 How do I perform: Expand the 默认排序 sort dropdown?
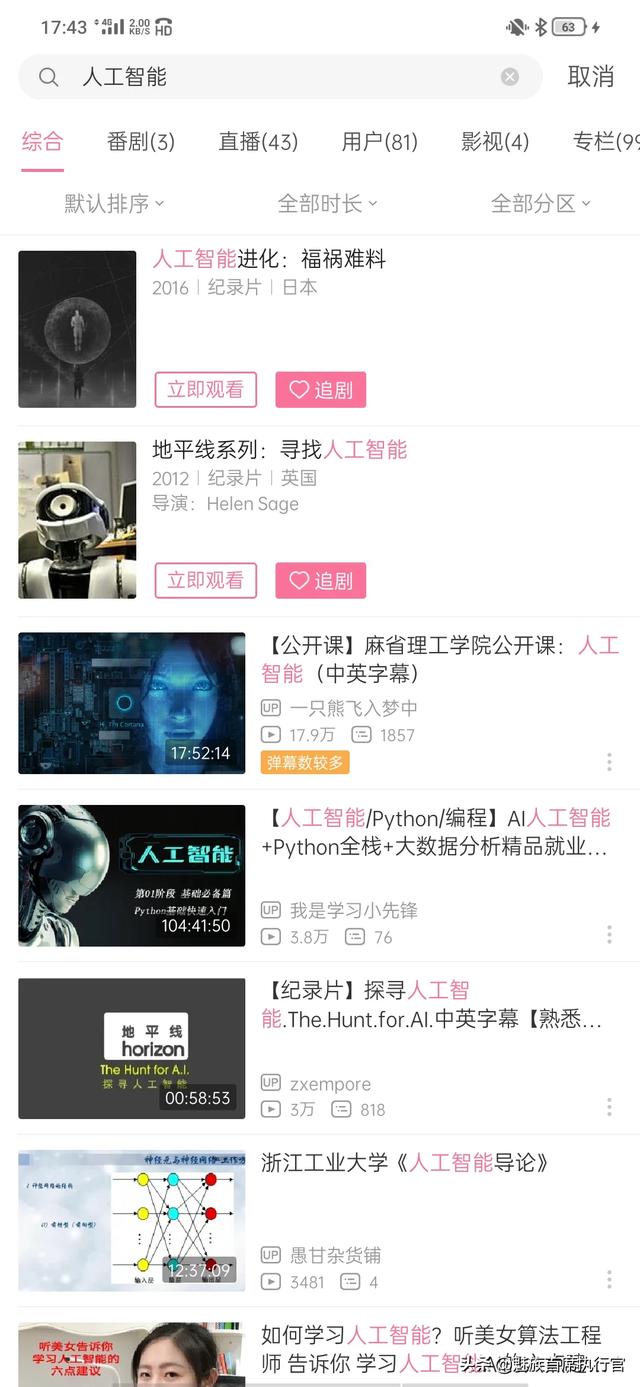114,204
